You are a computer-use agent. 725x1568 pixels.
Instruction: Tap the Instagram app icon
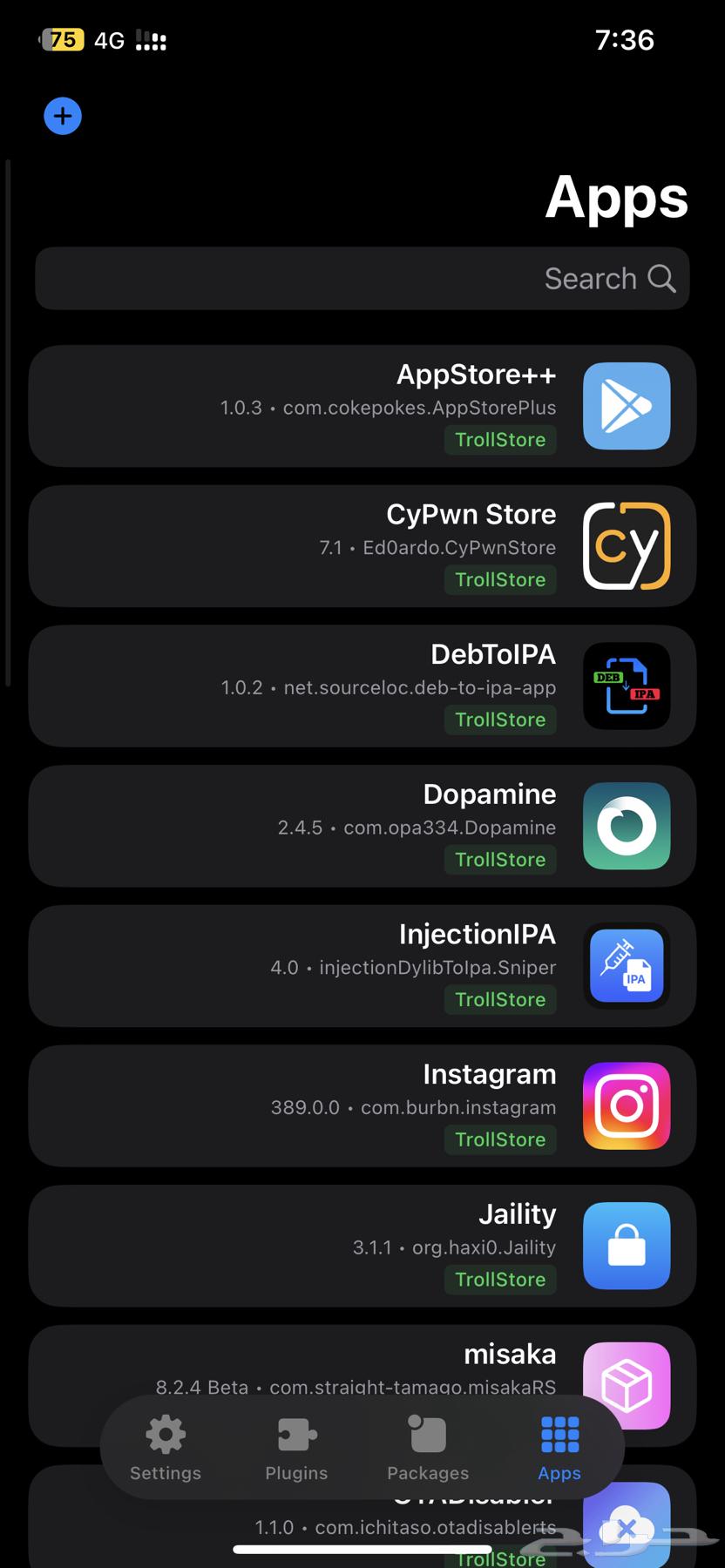pos(627,1106)
